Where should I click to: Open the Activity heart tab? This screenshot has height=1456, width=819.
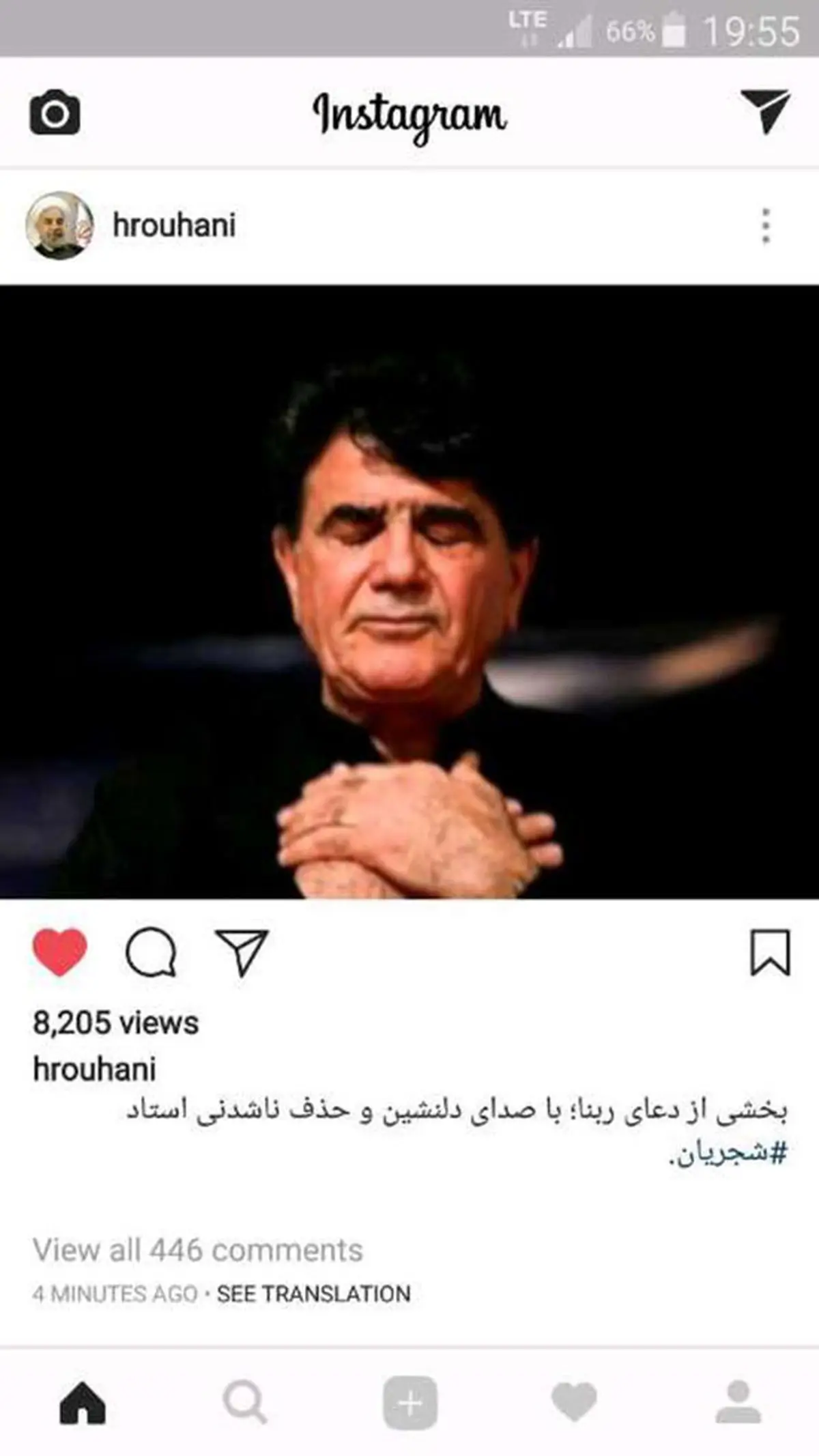tap(574, 1403)
